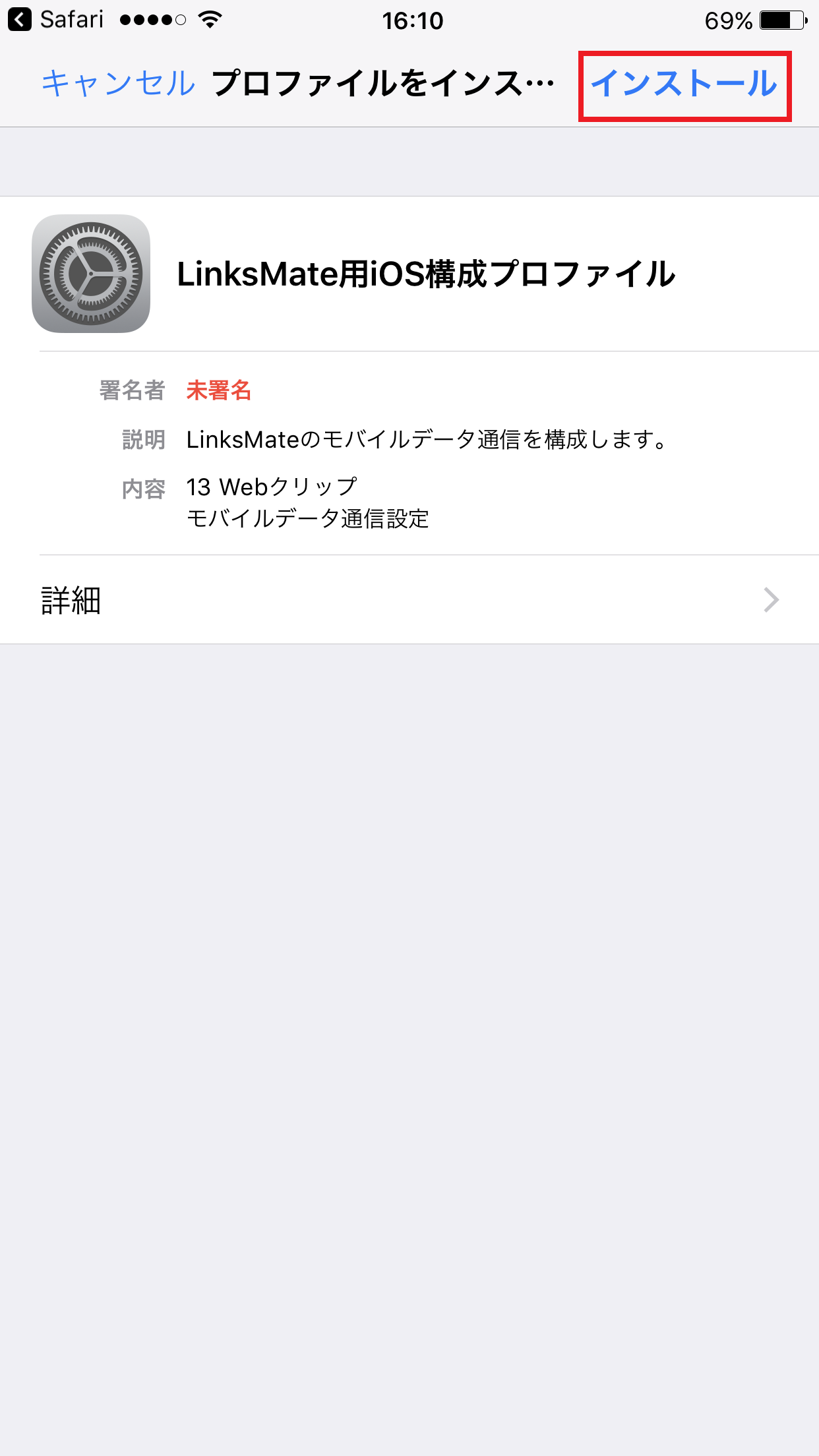819x1456 pixels.
Task: Tap the LinksMate description text
Action: point(425,439)
